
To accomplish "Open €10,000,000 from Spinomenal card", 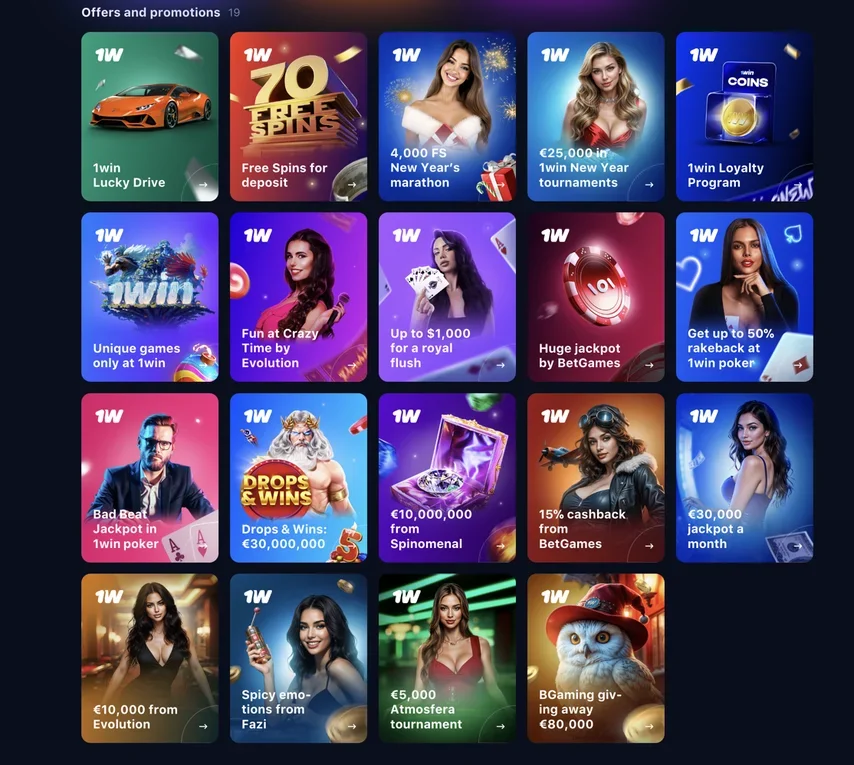I will click(x=447, y=478).
